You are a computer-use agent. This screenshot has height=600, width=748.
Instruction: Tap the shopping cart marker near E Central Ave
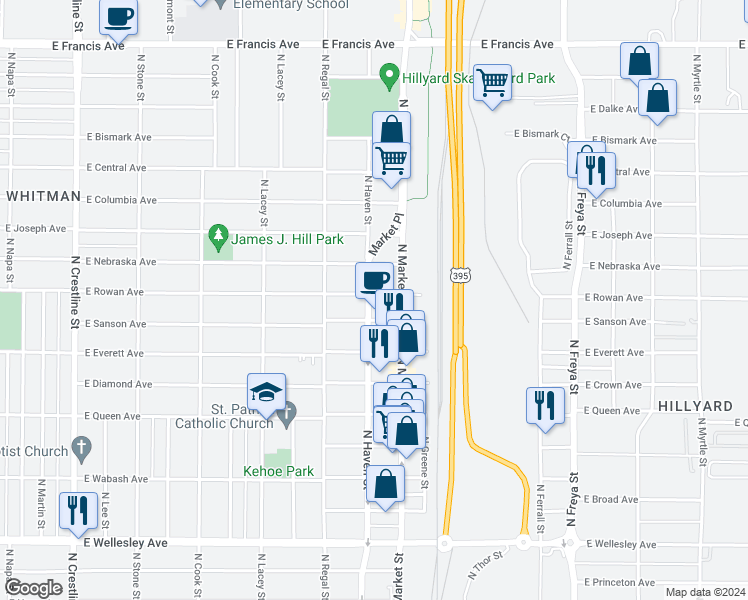[x=392, y=163]
